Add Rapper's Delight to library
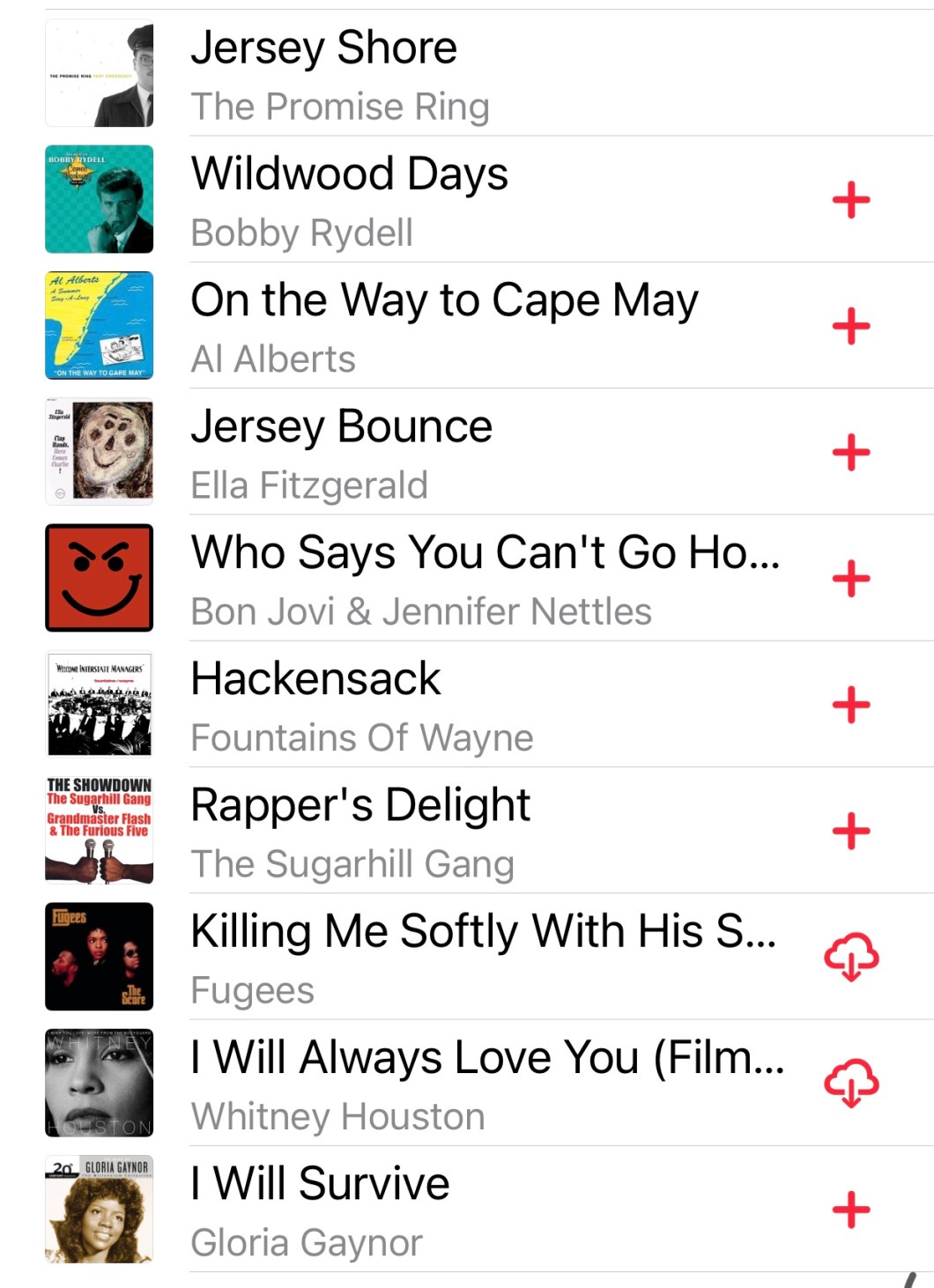934x1288 pixels. tap(851, 831)
